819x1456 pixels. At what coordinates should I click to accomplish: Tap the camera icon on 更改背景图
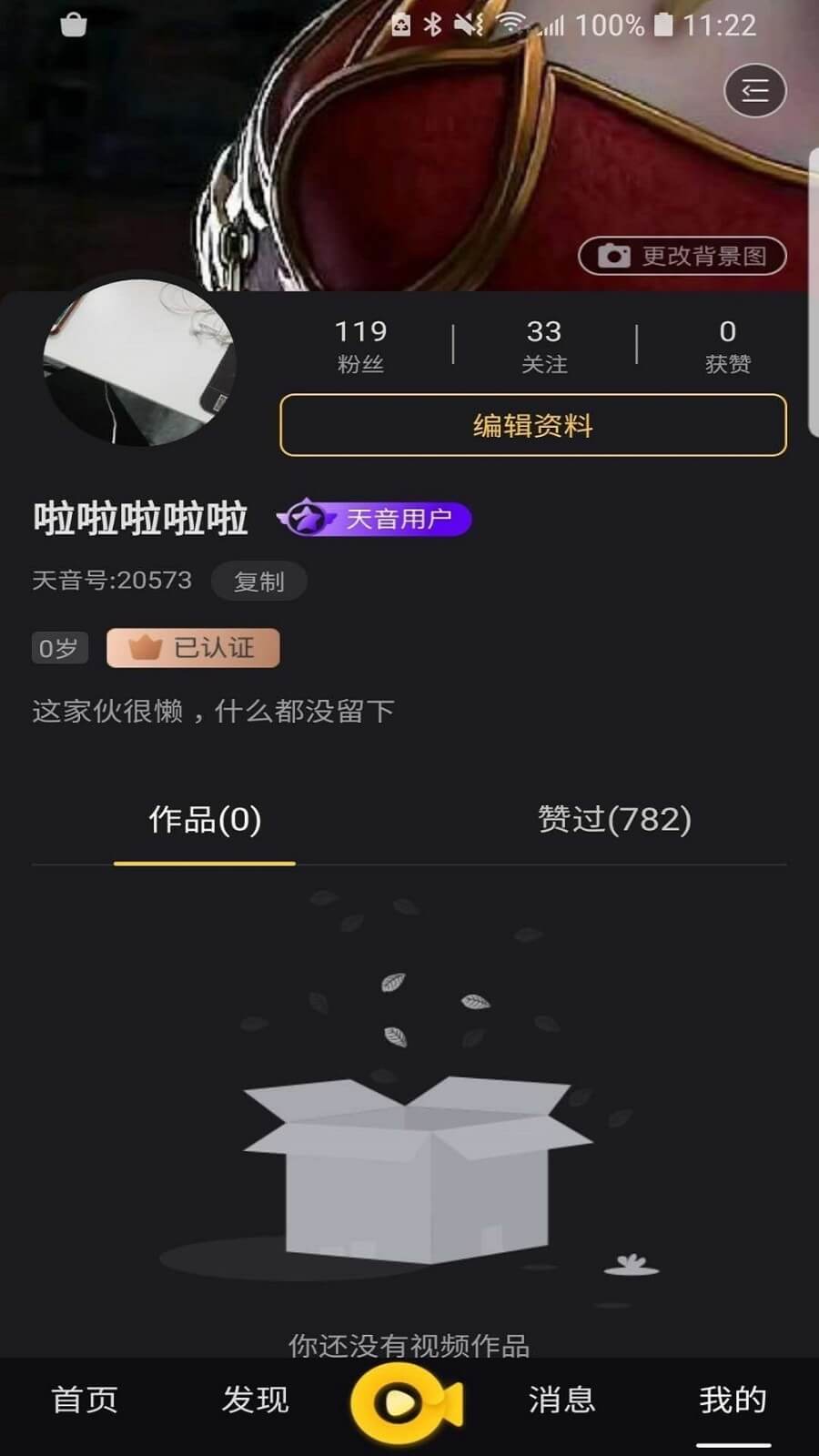[612, 258]
